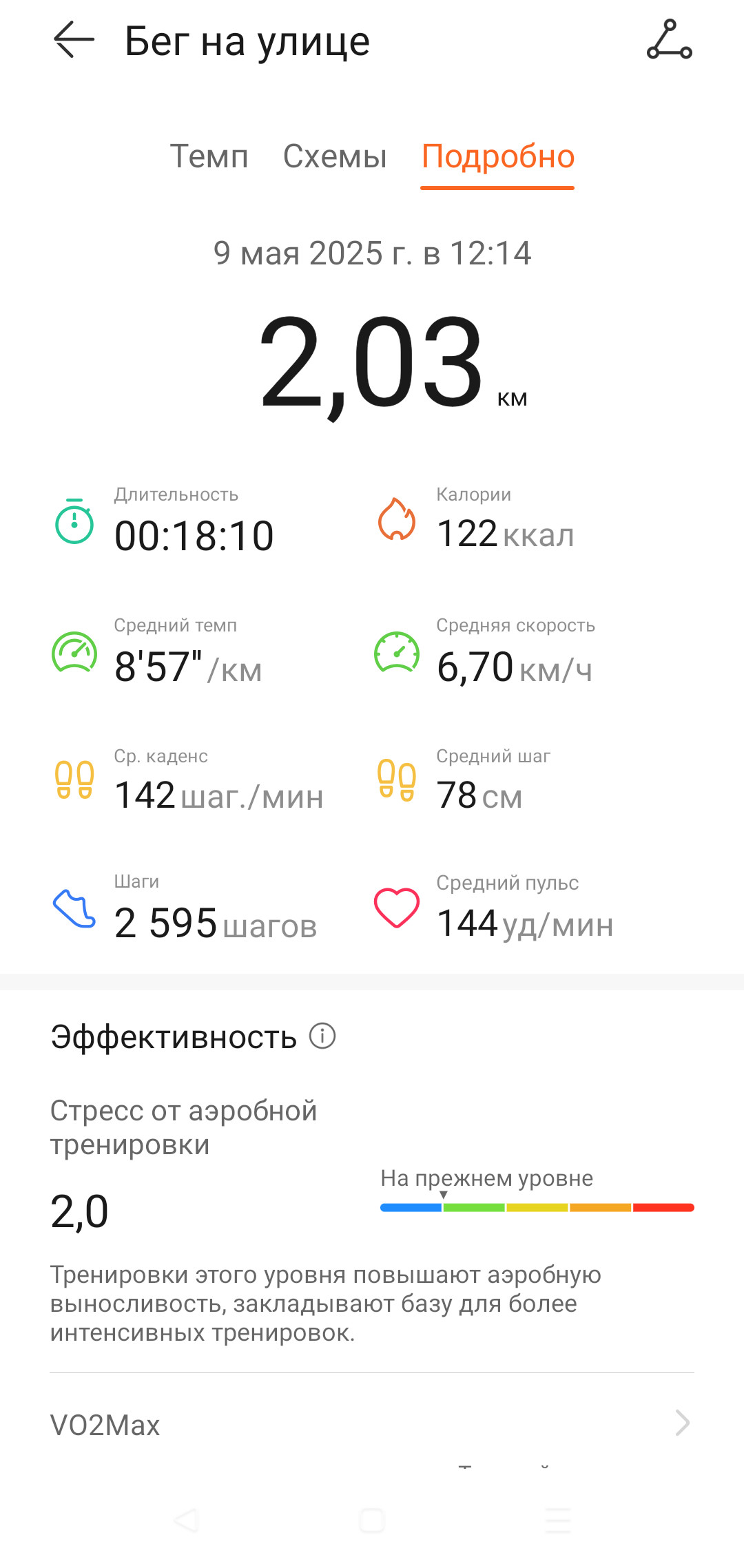The image size is (744, 1568).
Task: Open the route share icon
Action: point(669,40)
